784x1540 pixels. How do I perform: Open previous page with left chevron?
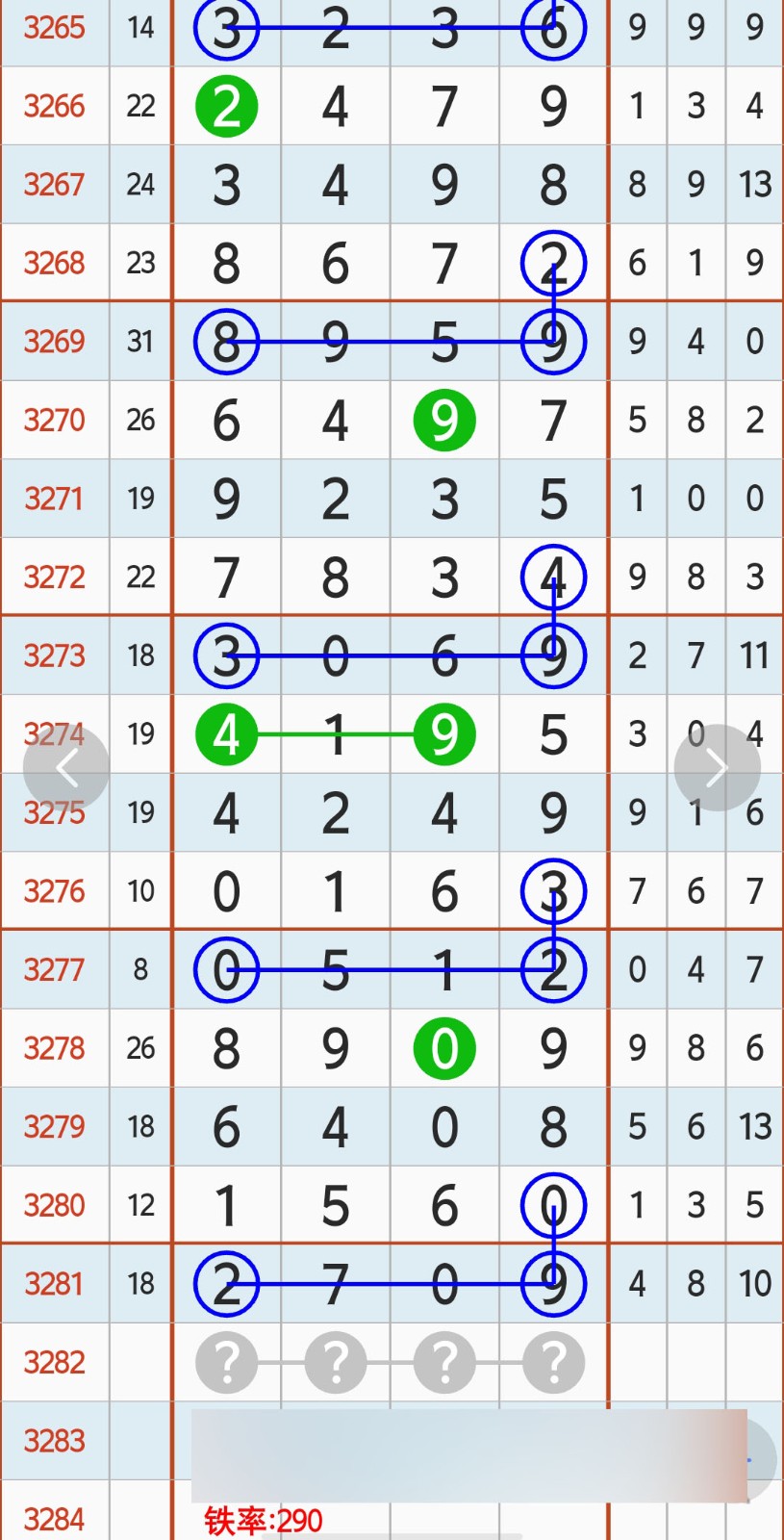click(x=65, y=767)
